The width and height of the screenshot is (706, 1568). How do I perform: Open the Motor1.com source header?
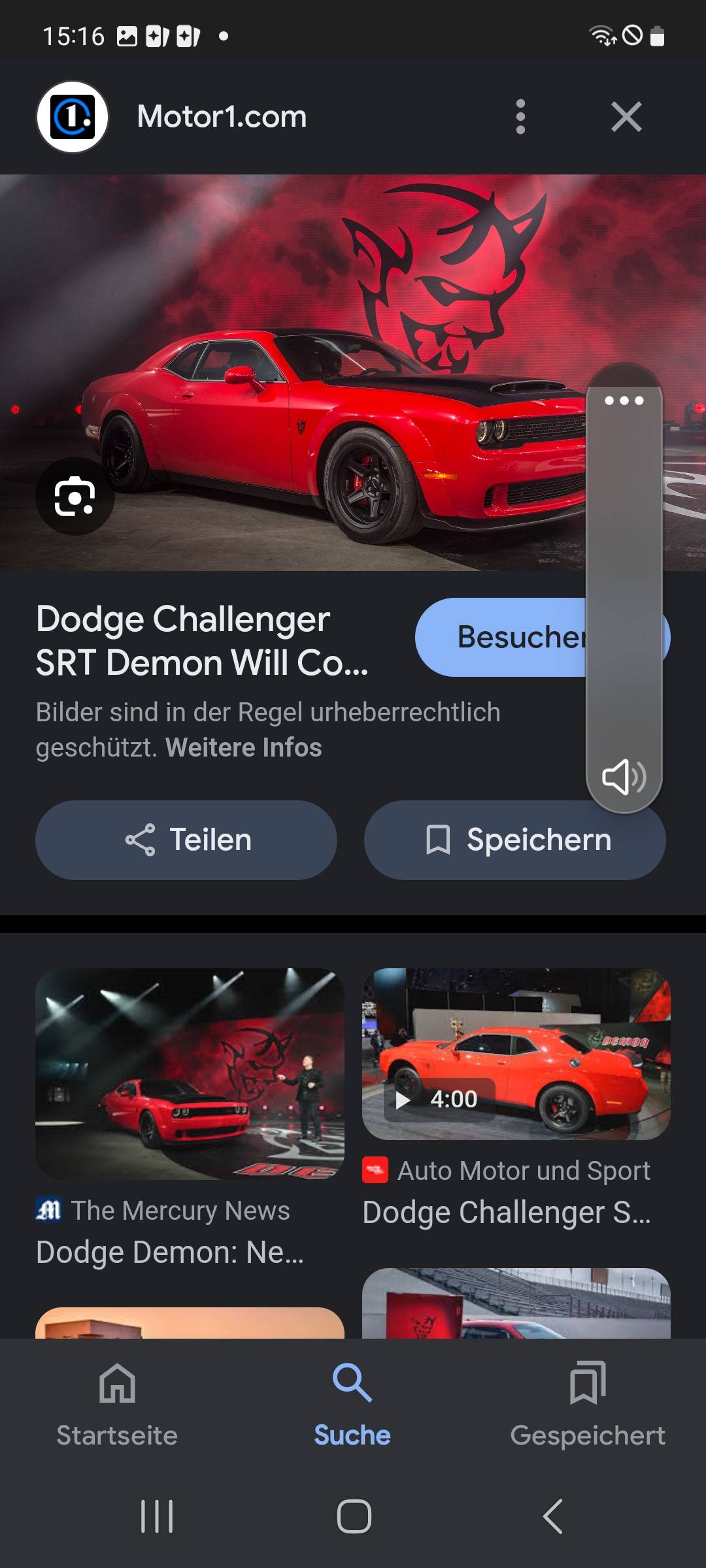pos(221,117)
